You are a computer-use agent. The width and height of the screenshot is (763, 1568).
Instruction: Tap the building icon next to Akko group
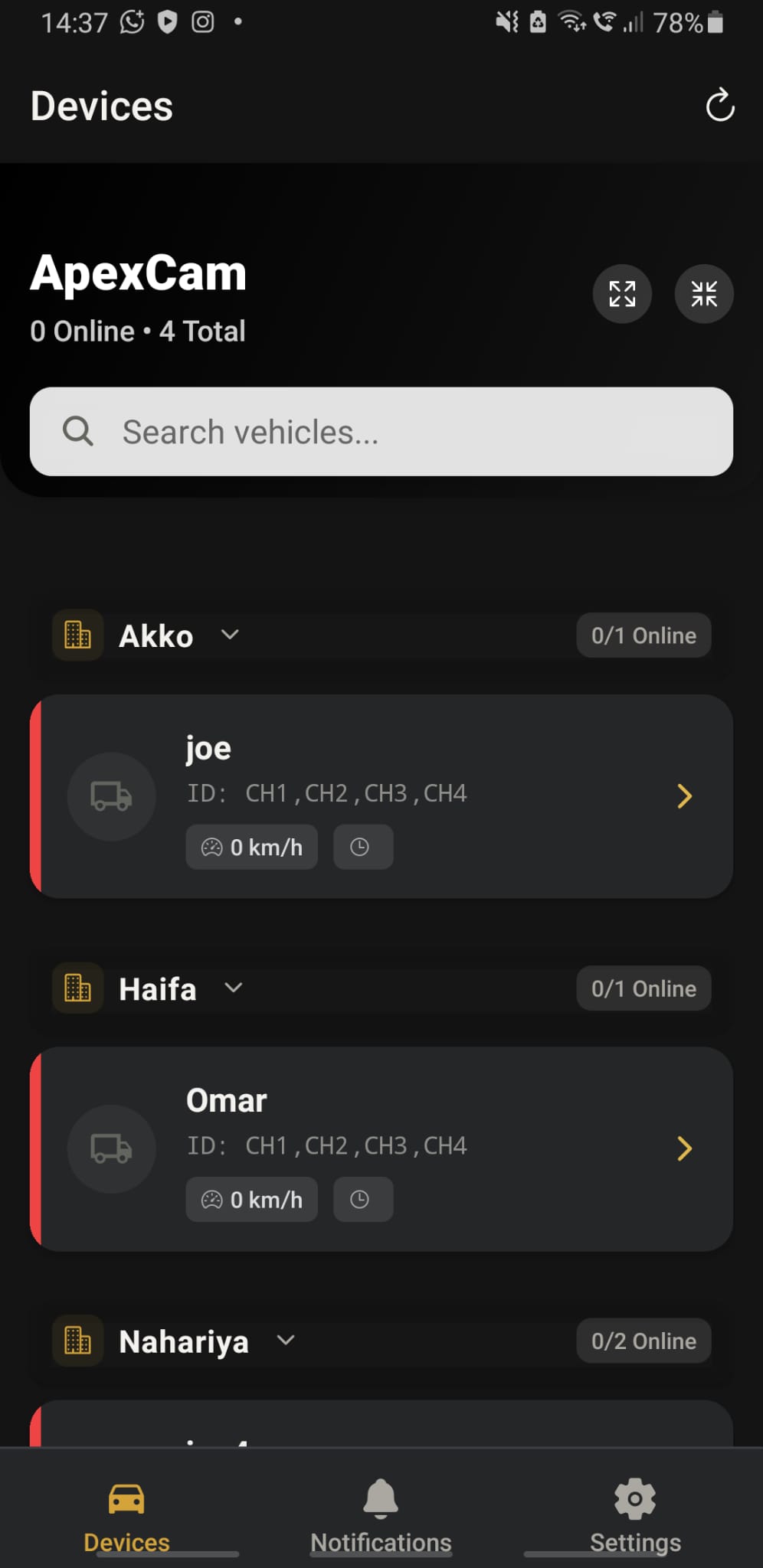click(x=77, y=635)
